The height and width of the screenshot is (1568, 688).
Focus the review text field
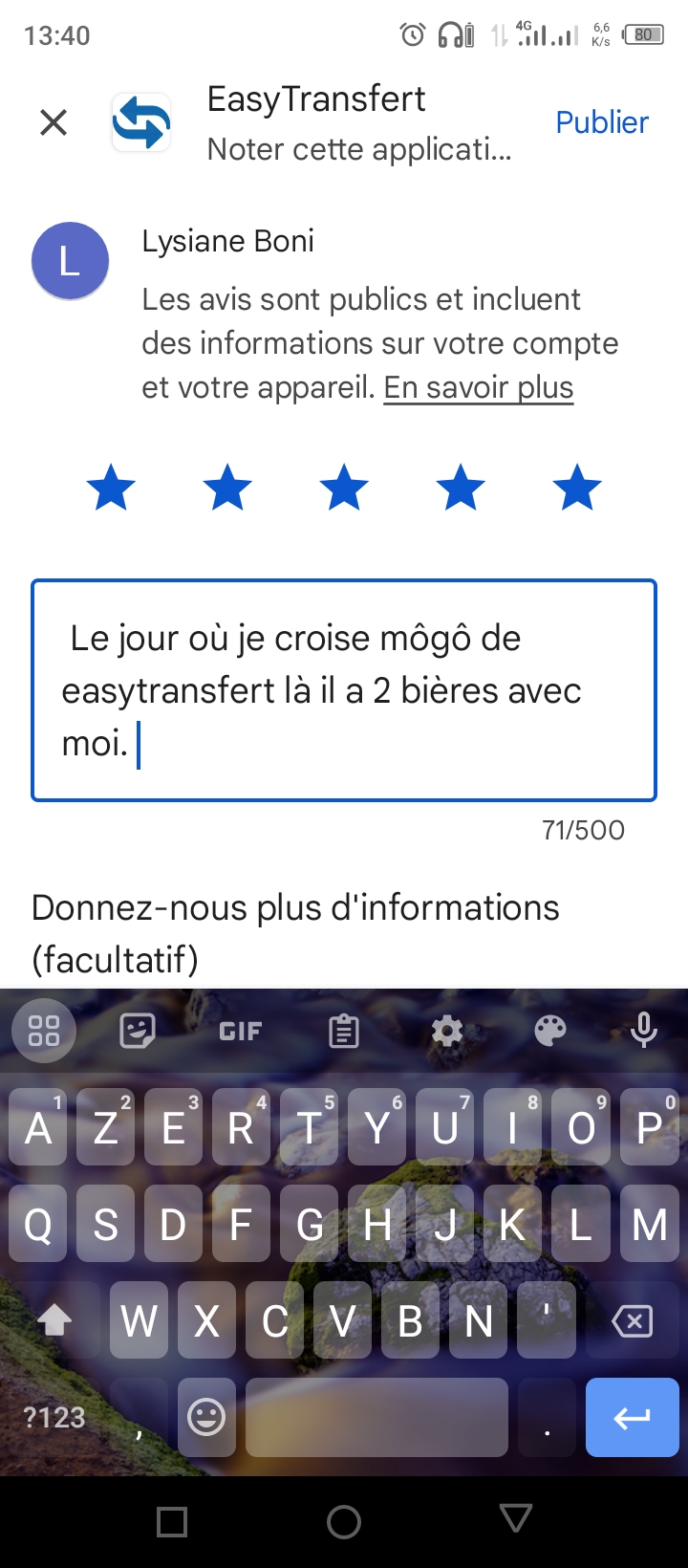point(344,689)
